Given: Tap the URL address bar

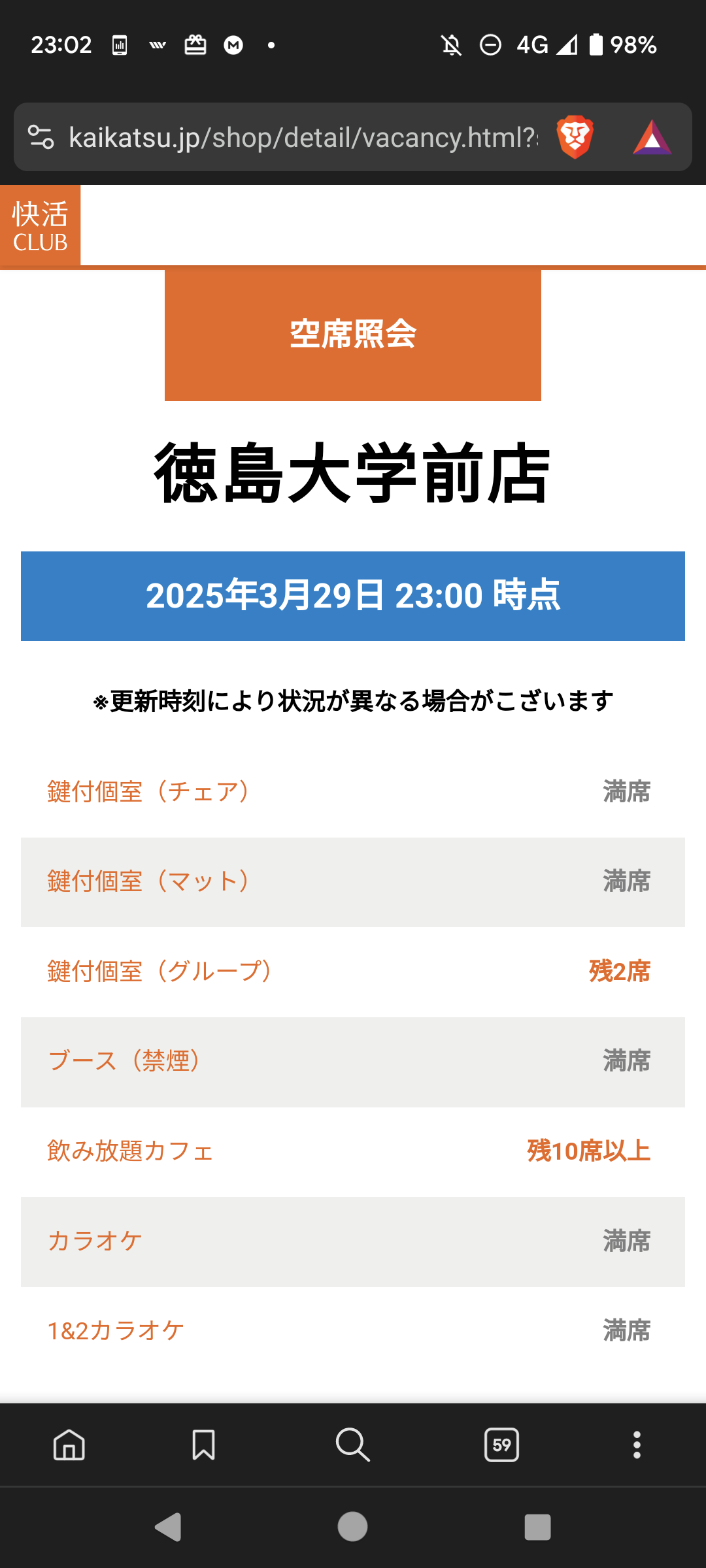Looking at the screenshot, I should click(301, 137).
